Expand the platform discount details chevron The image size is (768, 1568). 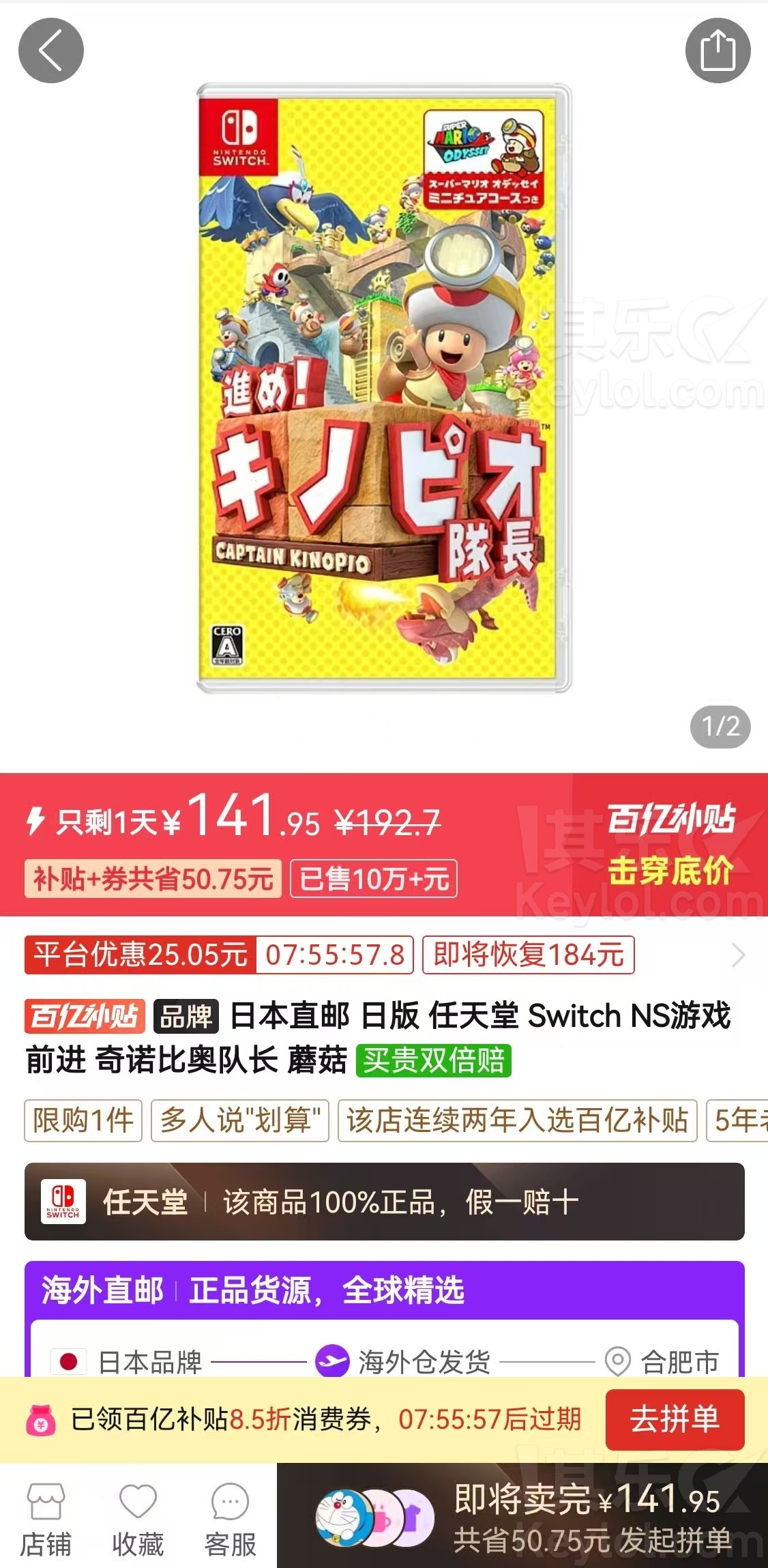pos(738,955)
